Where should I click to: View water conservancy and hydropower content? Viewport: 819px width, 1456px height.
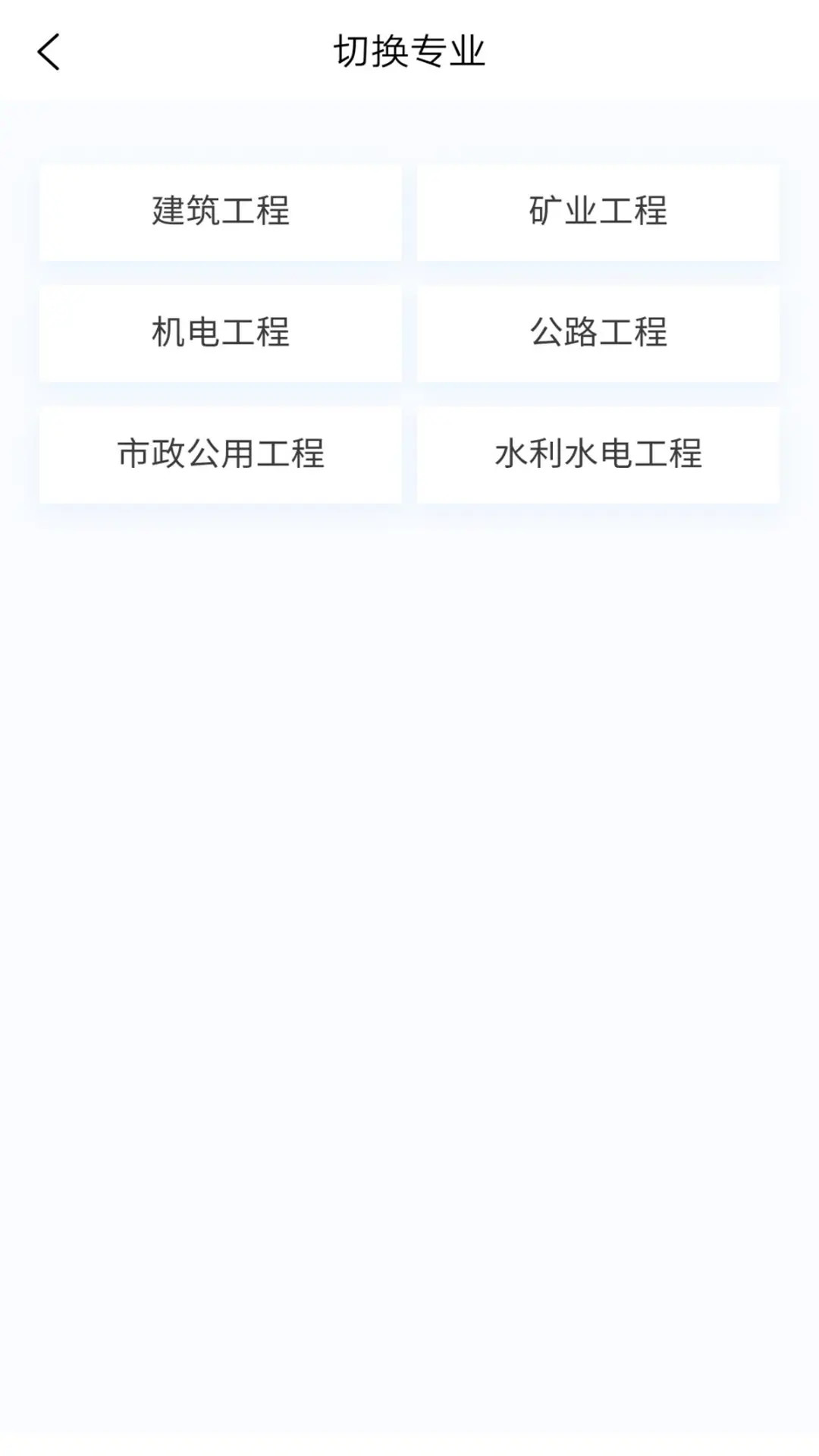[598, 454]
